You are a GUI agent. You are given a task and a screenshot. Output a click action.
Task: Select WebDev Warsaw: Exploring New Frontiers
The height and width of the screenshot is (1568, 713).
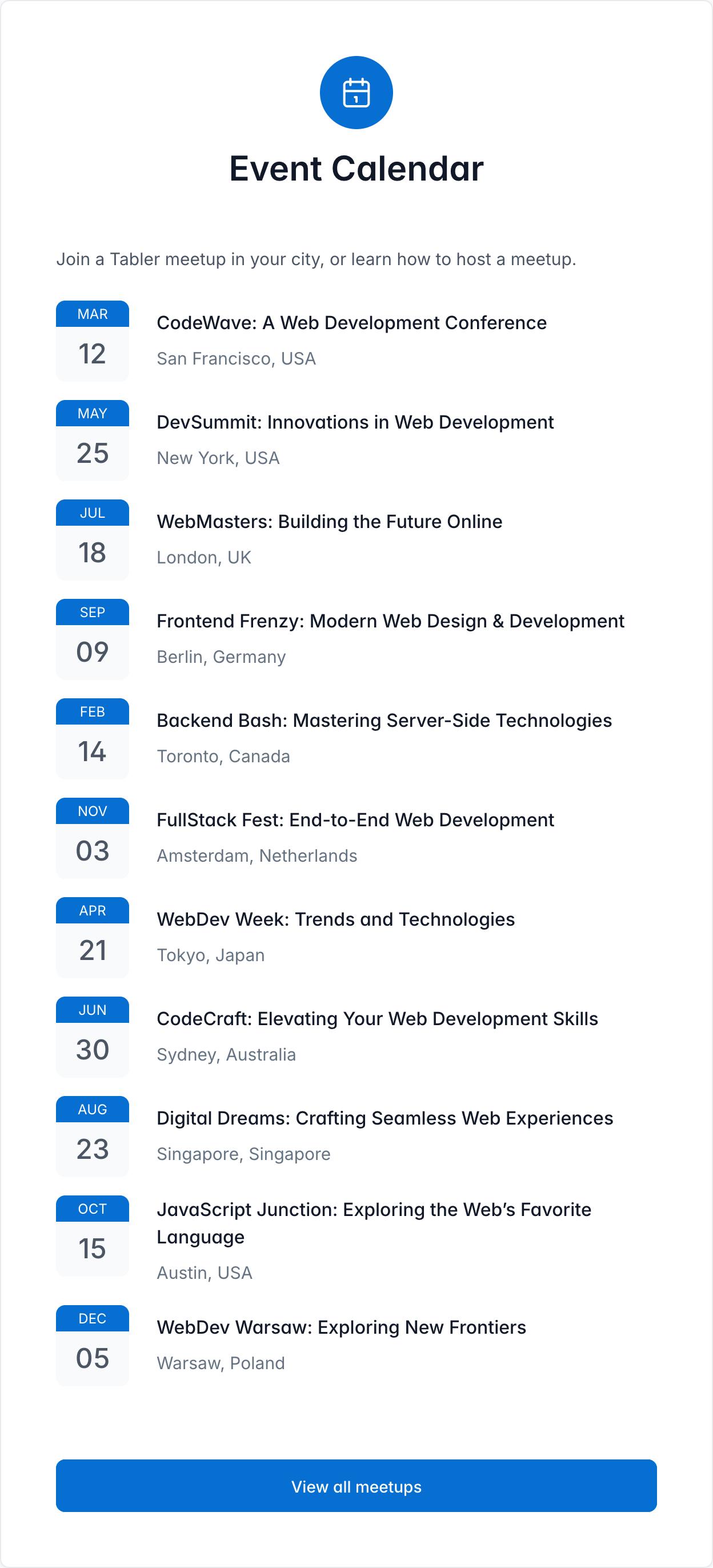(341, 1327)
